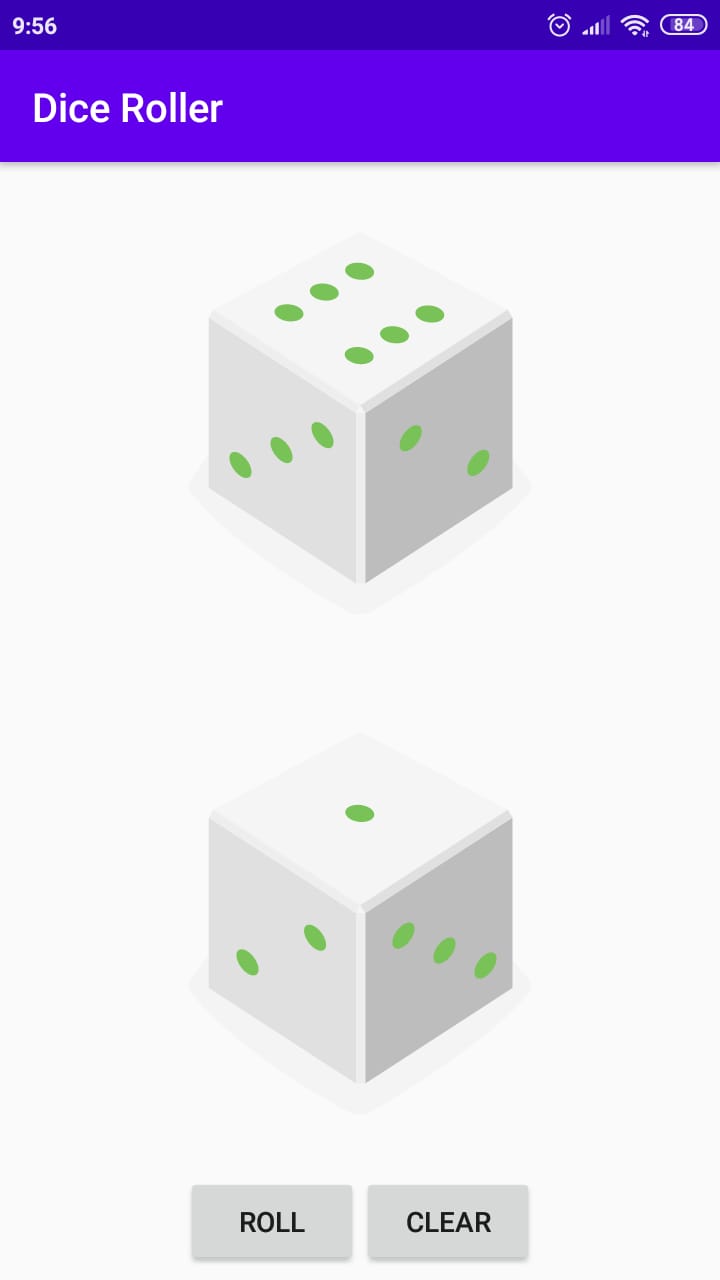Click the top die showing six
The image size is (720, 1280).
[x=360, y=410]
